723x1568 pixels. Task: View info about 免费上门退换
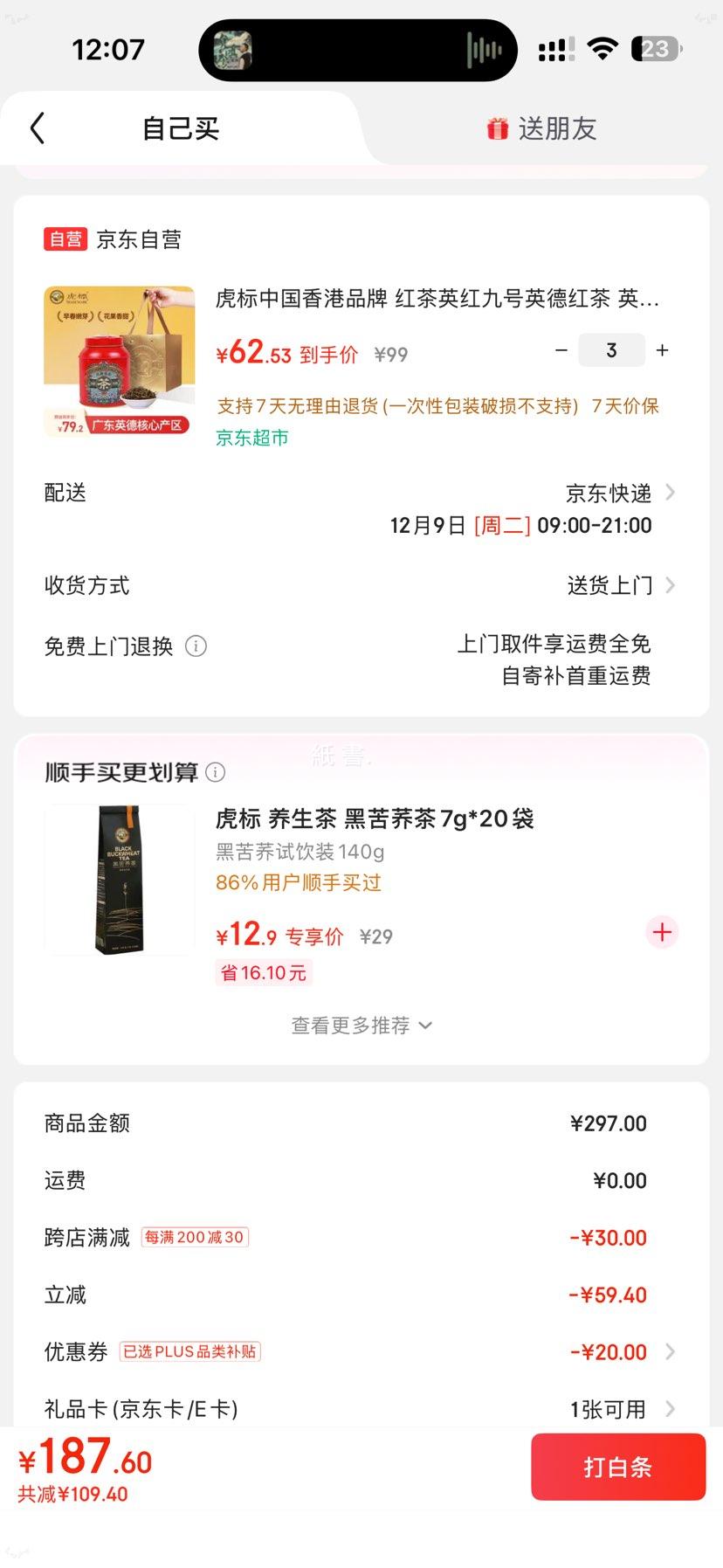[x=196, y=646]
